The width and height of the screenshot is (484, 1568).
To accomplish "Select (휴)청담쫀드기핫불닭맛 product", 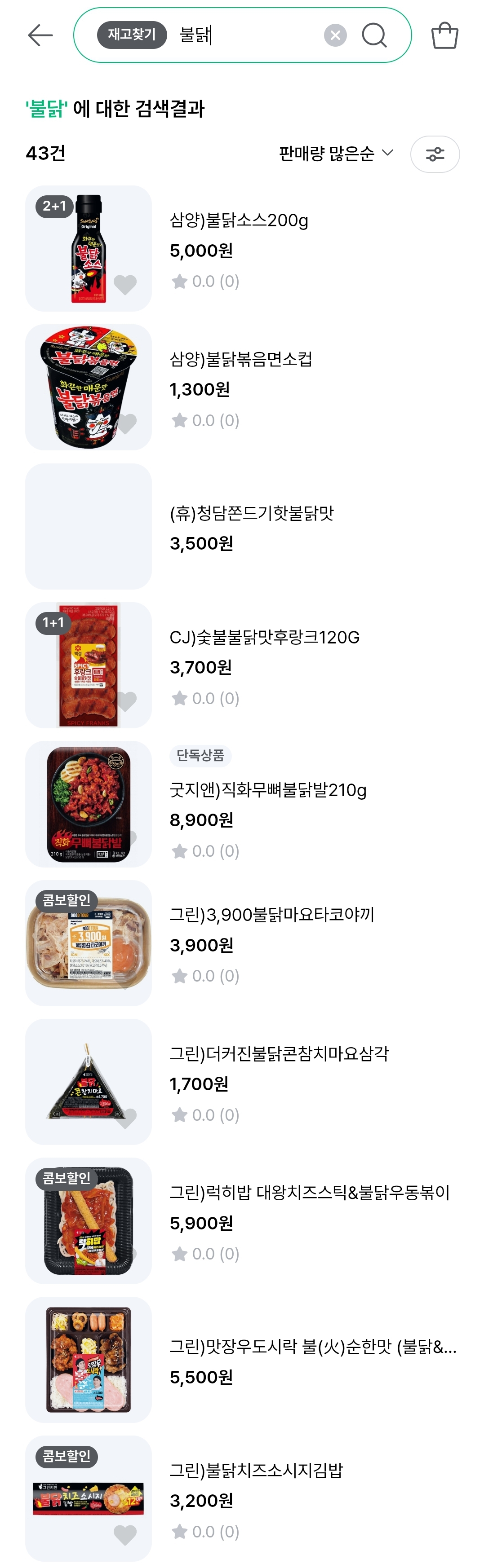I will pos(251,513).
